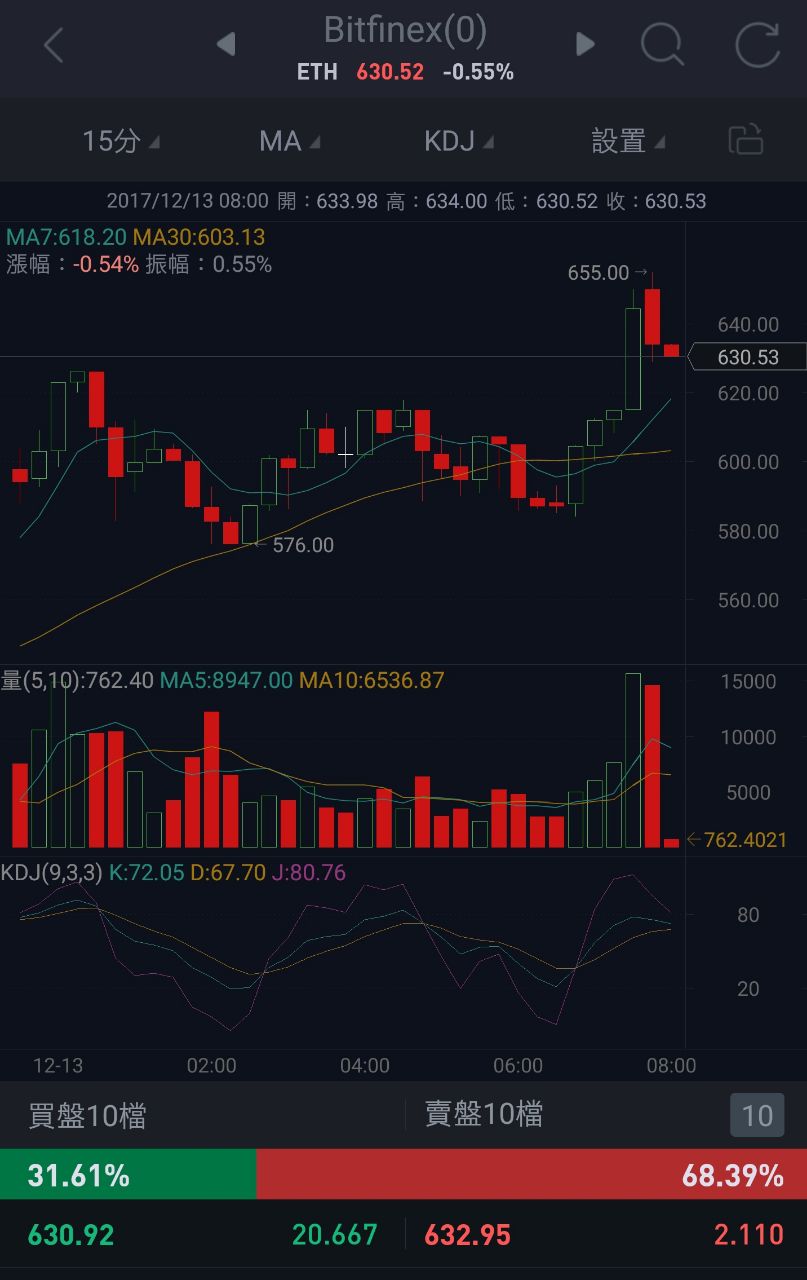This screenshot has width=807, height=1280.
Task: Switch to the previous trading pair arrow
Action: tap(226, 44)
